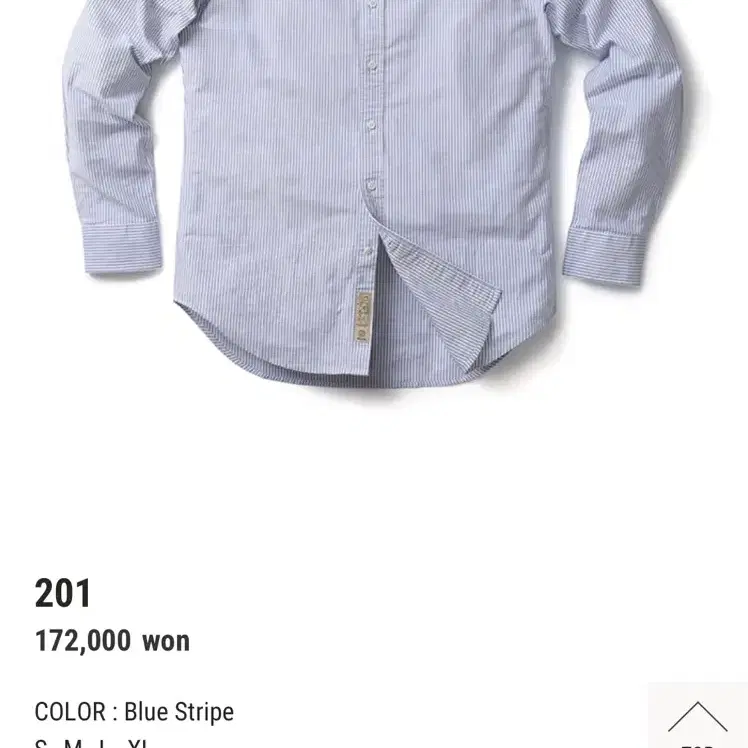Jump back to the top of the page
The height and width of the screenshot is (748, 748).
[x=698, y=718]
